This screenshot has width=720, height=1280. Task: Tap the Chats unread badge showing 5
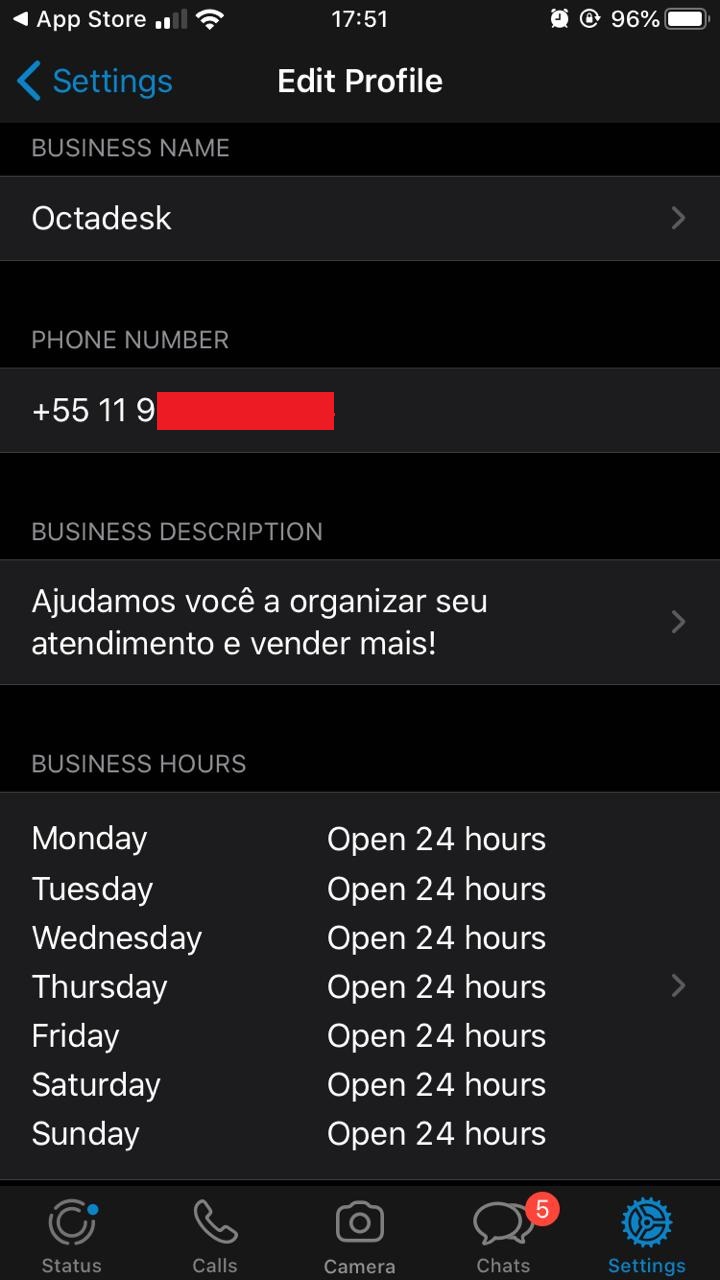coord(541,1209)
